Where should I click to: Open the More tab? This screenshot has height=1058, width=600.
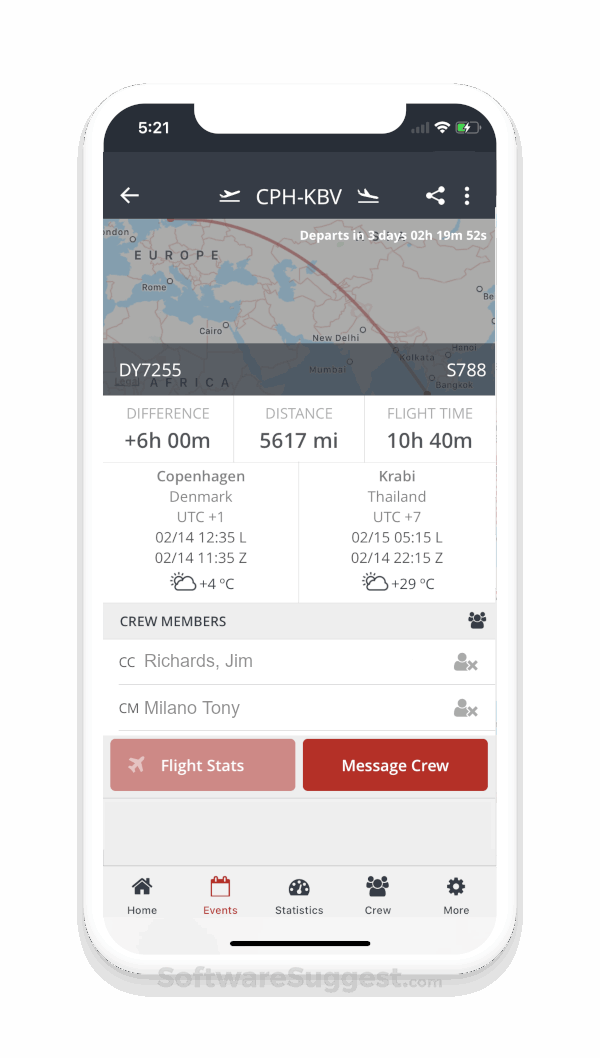coord(456,895)
